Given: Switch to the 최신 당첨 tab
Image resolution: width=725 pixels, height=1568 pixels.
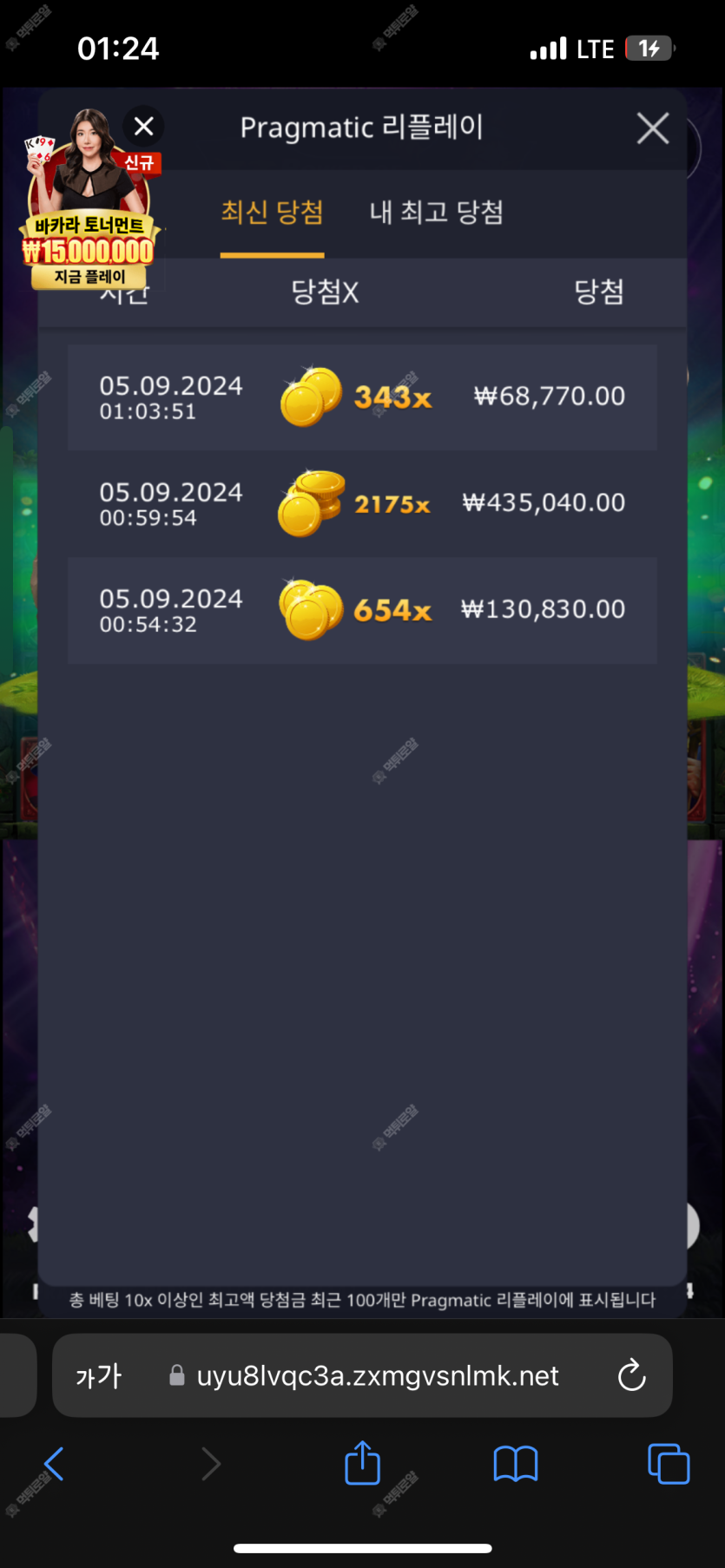Looking at the screenshot, I should pyautogui.click(x=272, y=213).
